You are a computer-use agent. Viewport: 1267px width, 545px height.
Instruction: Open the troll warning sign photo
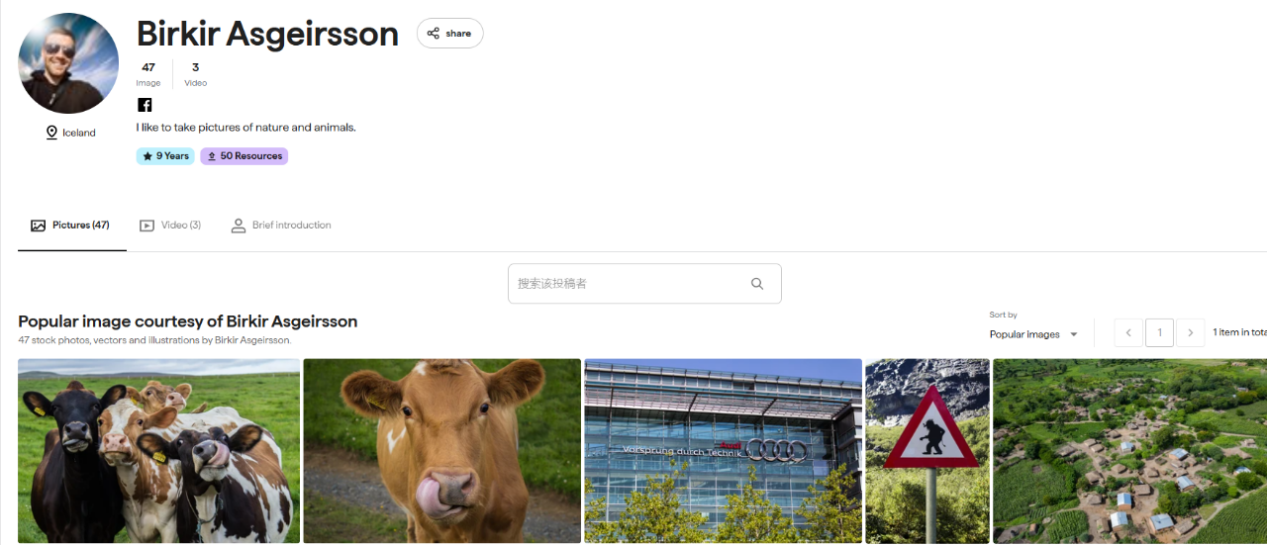[x=927, y=450]
